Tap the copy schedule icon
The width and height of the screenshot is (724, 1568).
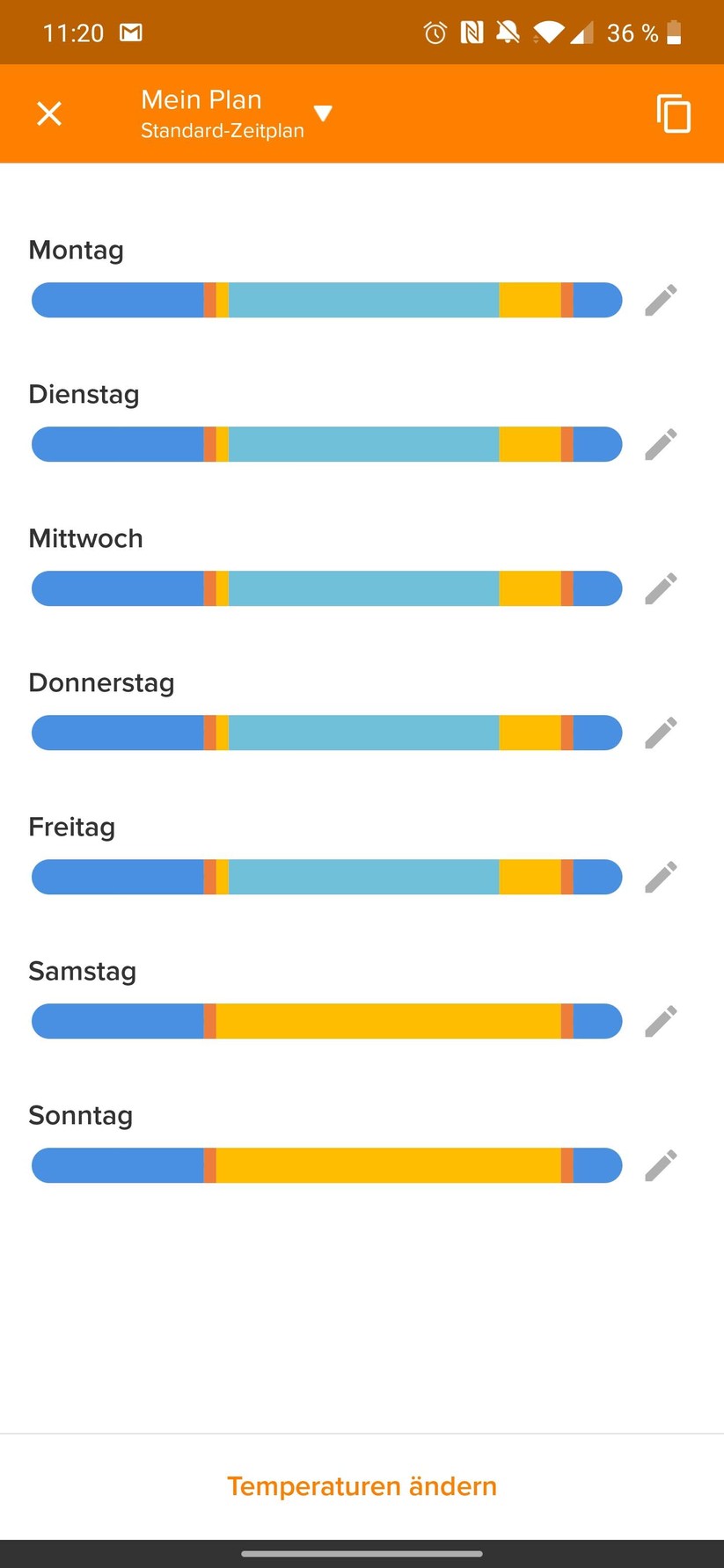pyautogui.click(x=674, y=113)
